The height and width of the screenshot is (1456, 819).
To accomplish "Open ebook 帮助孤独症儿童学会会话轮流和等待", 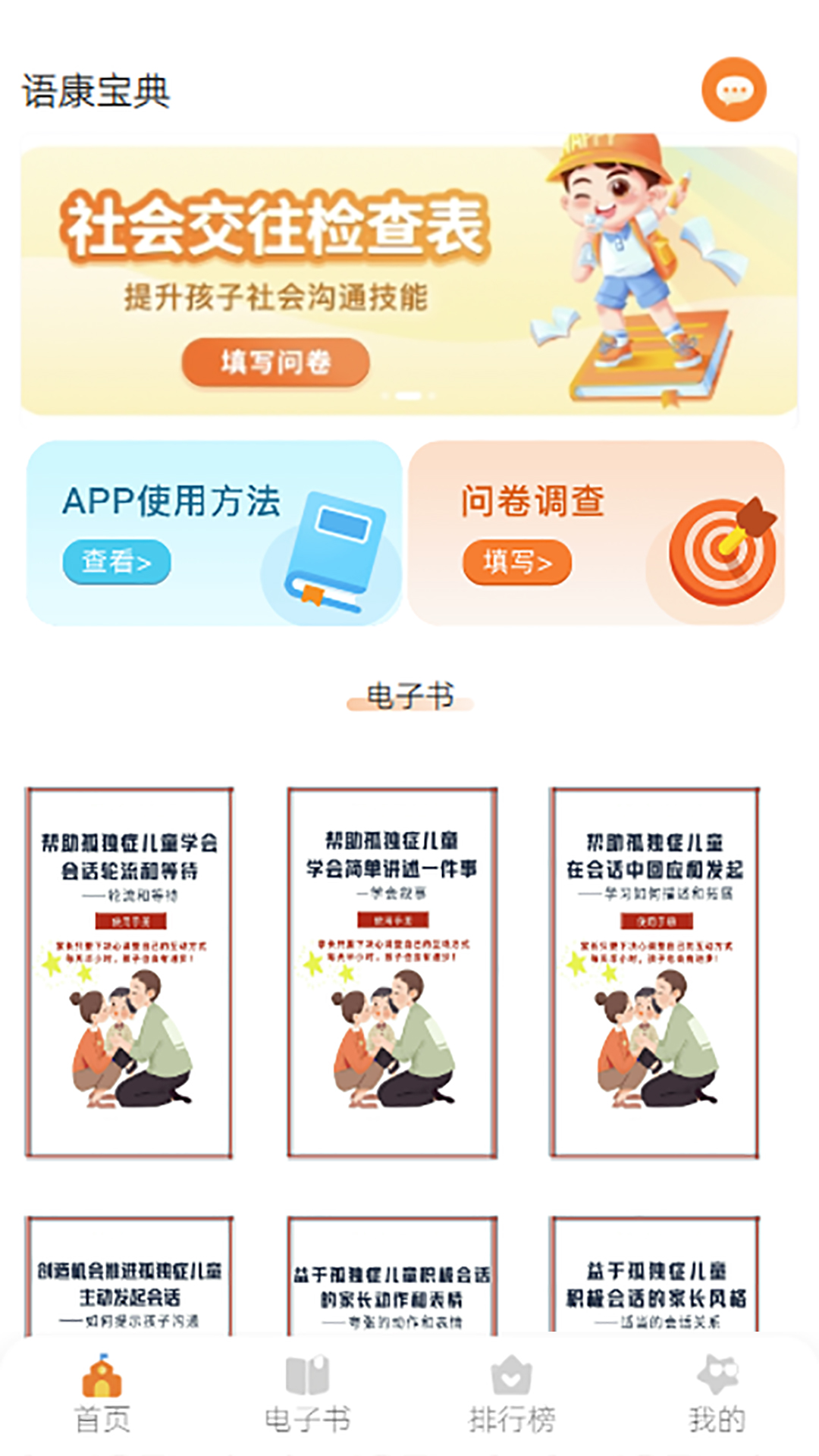I will [x=129, y=972].
